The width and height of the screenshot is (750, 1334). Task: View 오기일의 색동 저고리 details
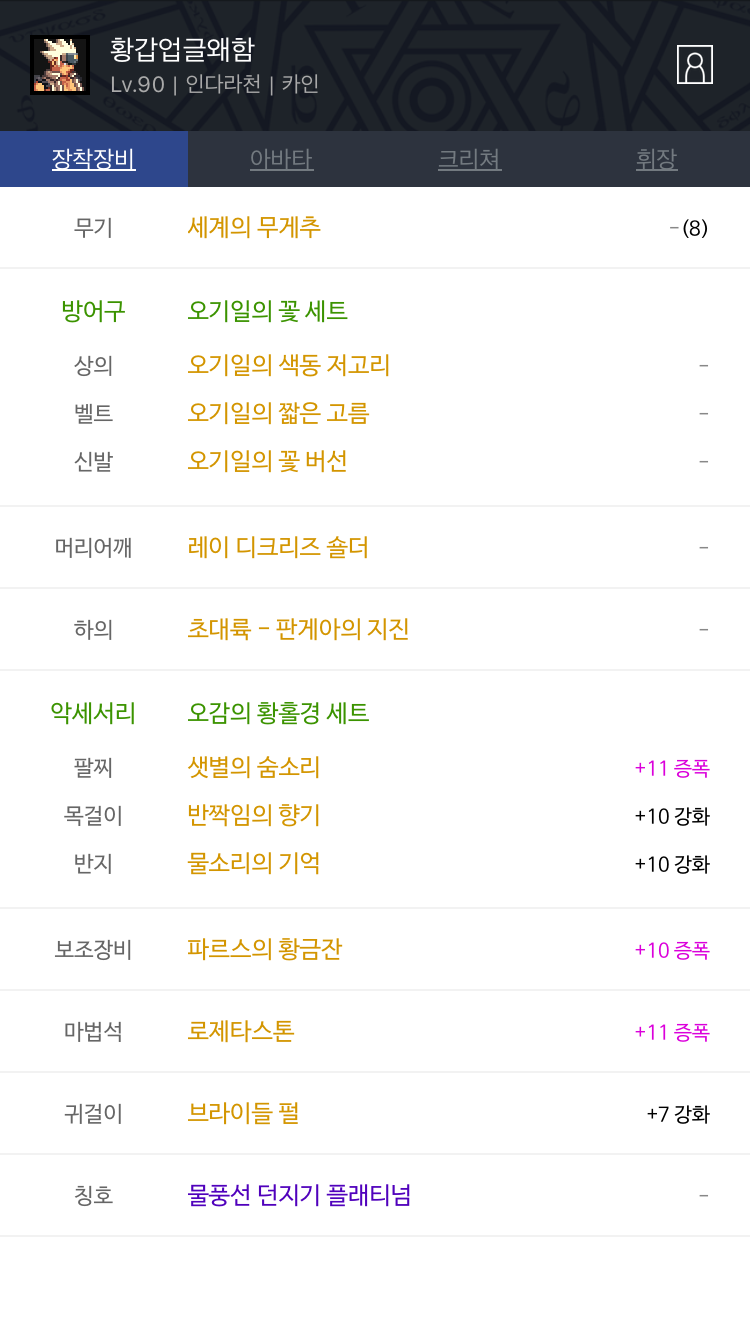(x=289, y=365)
